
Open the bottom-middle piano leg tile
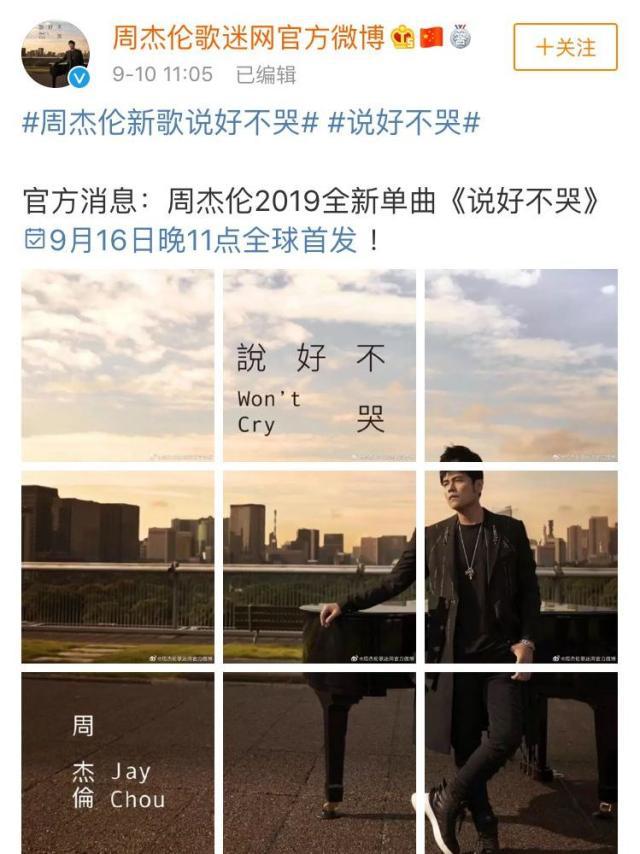(319, 762)
